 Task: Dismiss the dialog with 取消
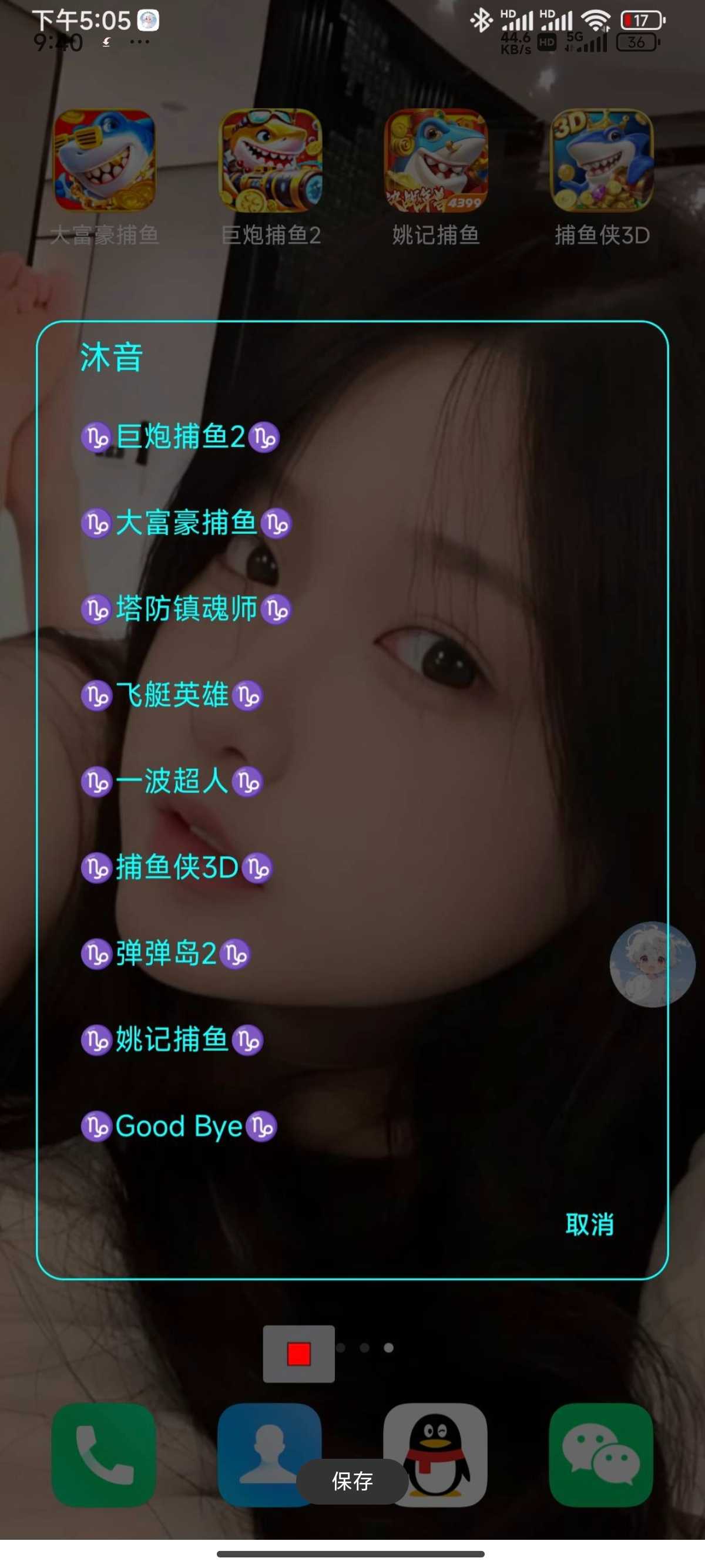pos(589,1224)
